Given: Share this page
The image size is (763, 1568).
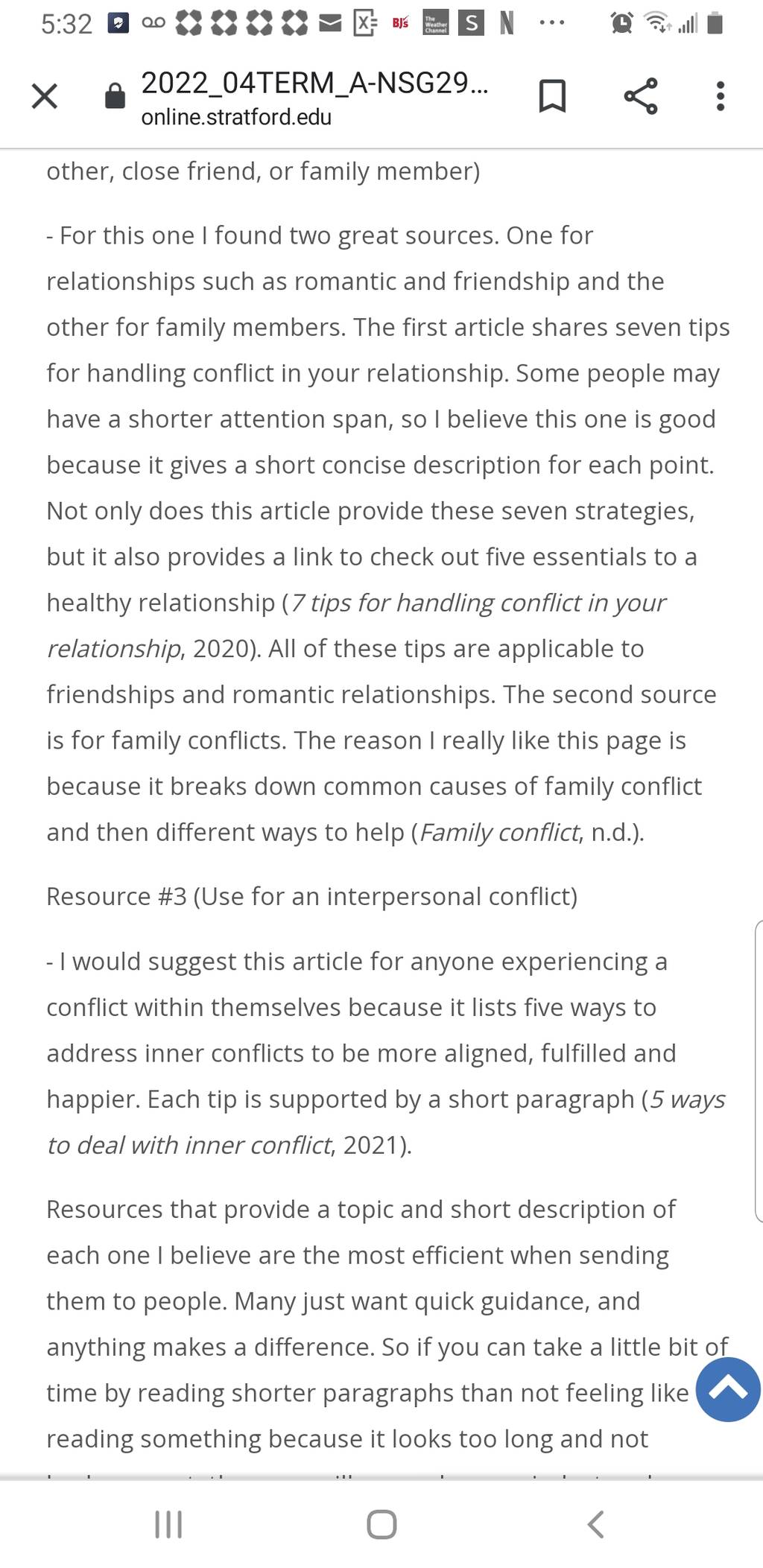Looking at the screenshot, I should coord(641,96).
